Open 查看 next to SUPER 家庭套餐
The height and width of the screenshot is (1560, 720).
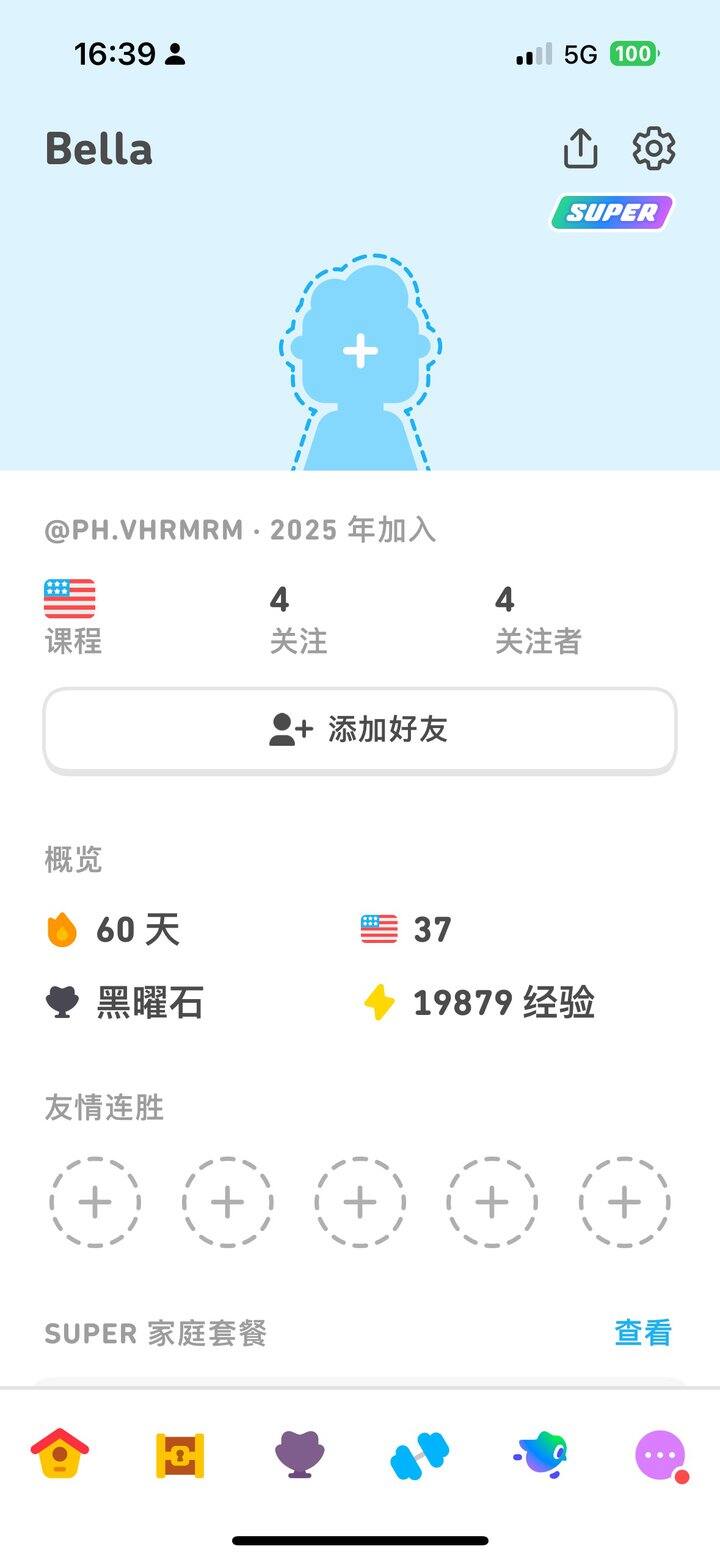tap(643, 1332)
